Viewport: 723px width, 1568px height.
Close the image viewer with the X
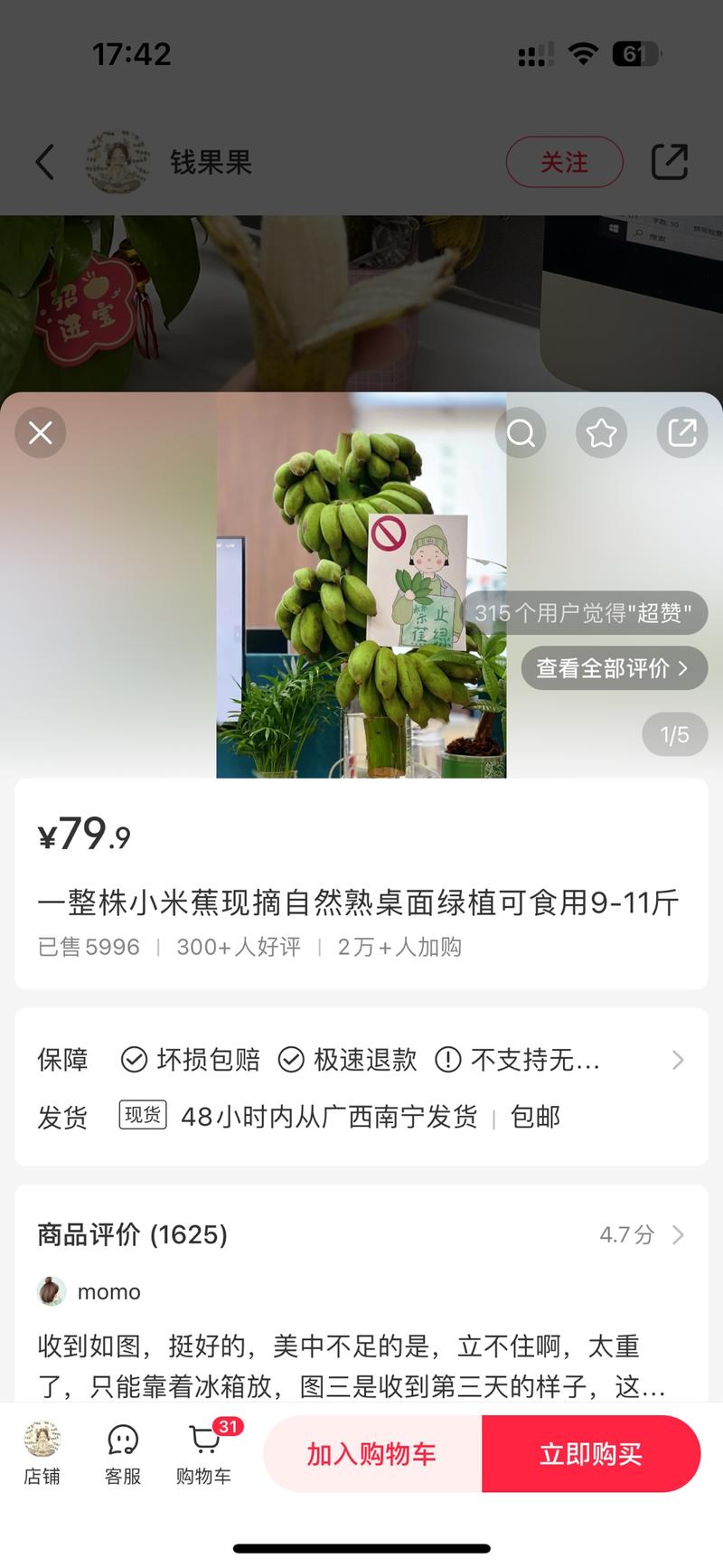(x=40, y=432)
